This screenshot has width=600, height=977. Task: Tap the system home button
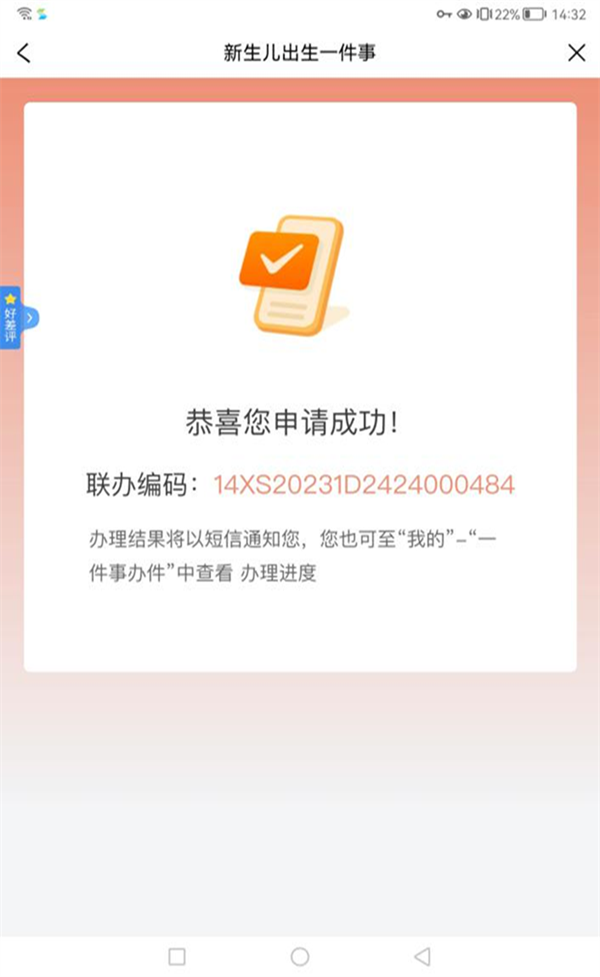[299, 956]
